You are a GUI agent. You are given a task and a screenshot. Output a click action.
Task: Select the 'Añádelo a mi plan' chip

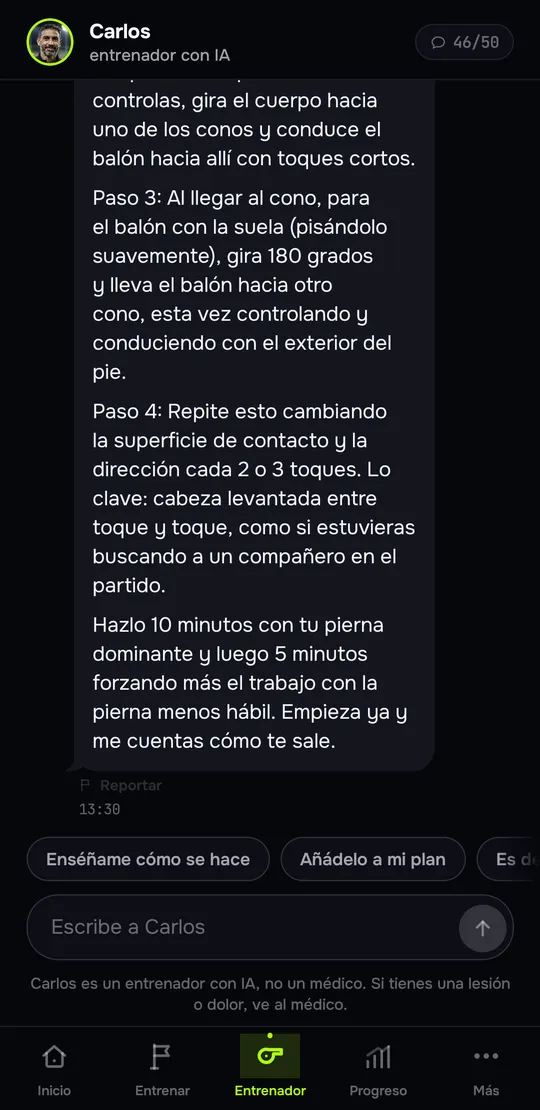[x=373, y=859]
